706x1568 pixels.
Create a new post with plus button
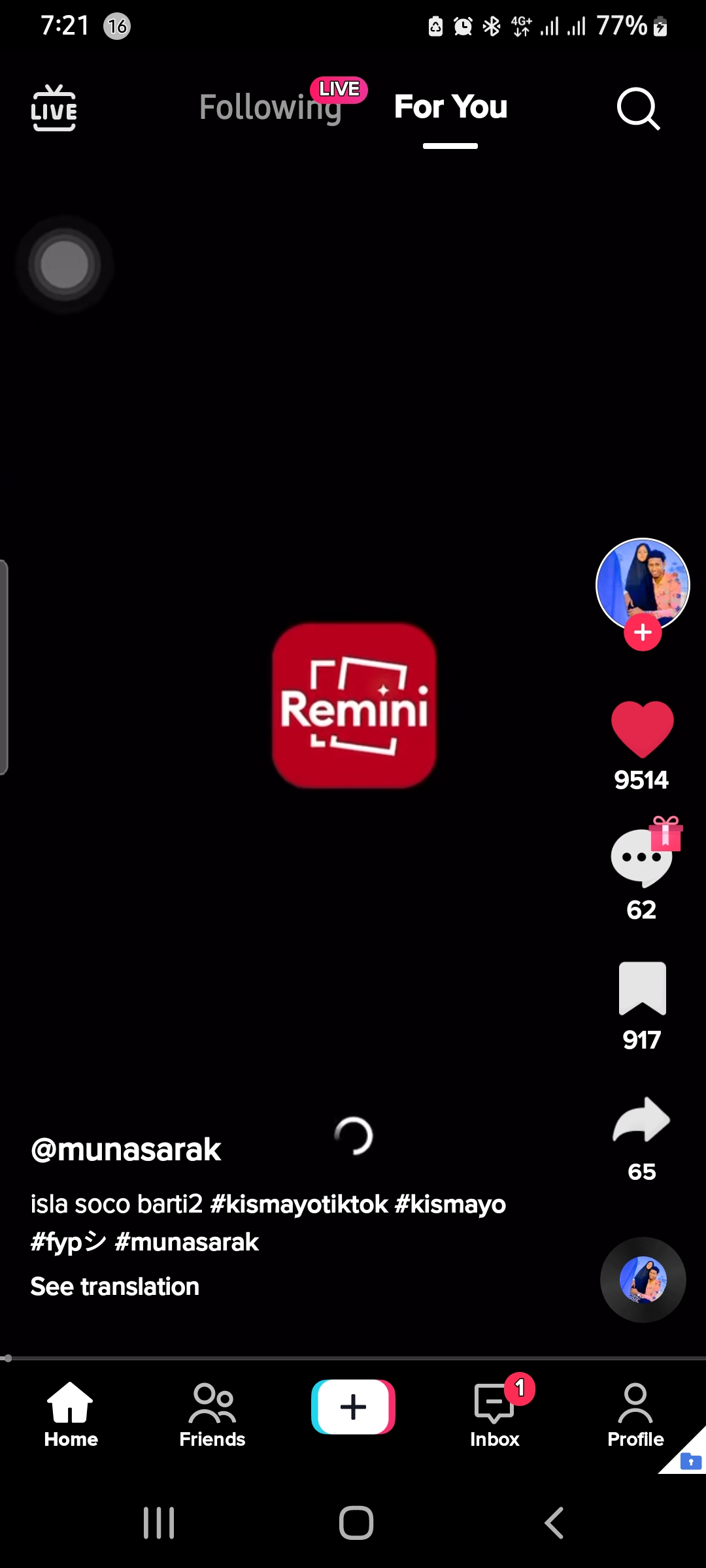coord(353,1407)
